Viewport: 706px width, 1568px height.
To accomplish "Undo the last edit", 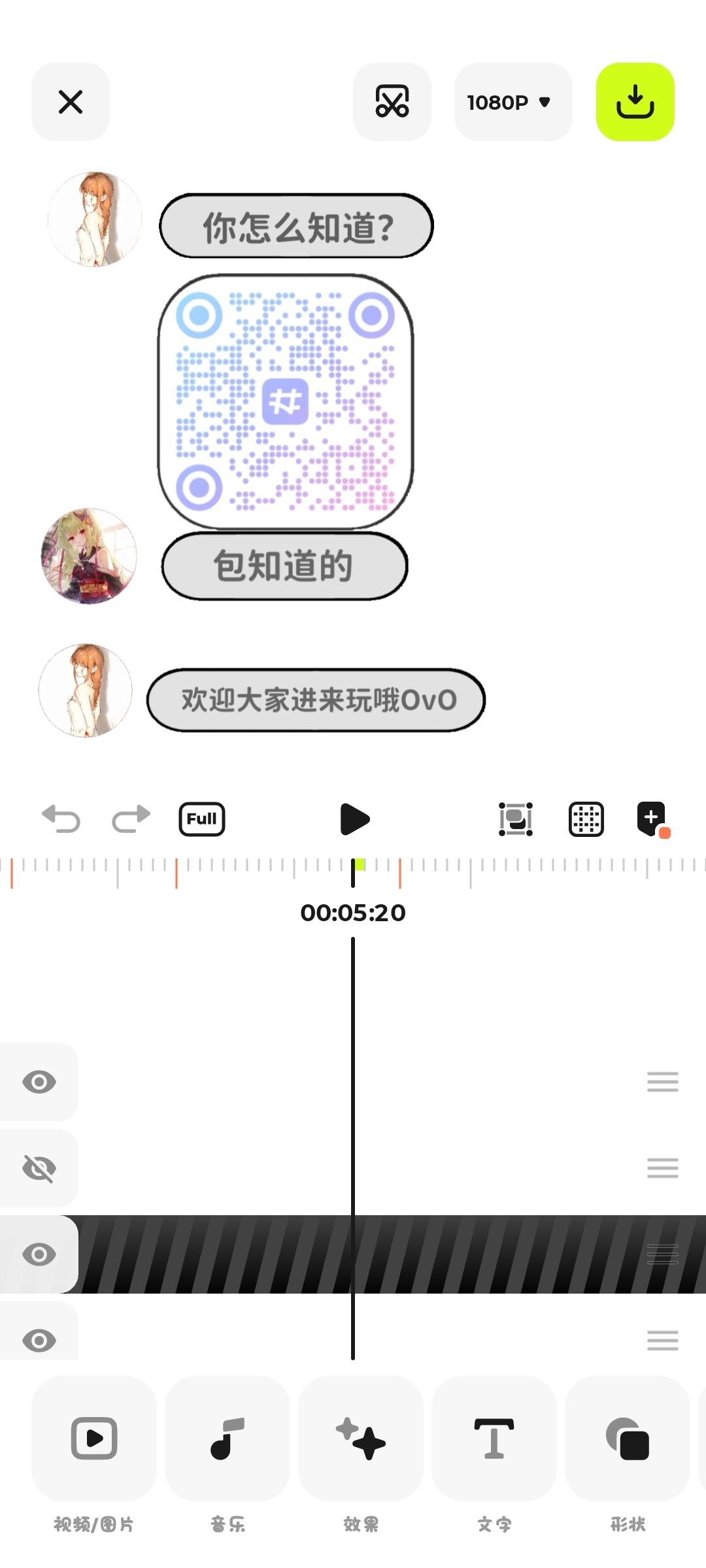I will 61,819.
